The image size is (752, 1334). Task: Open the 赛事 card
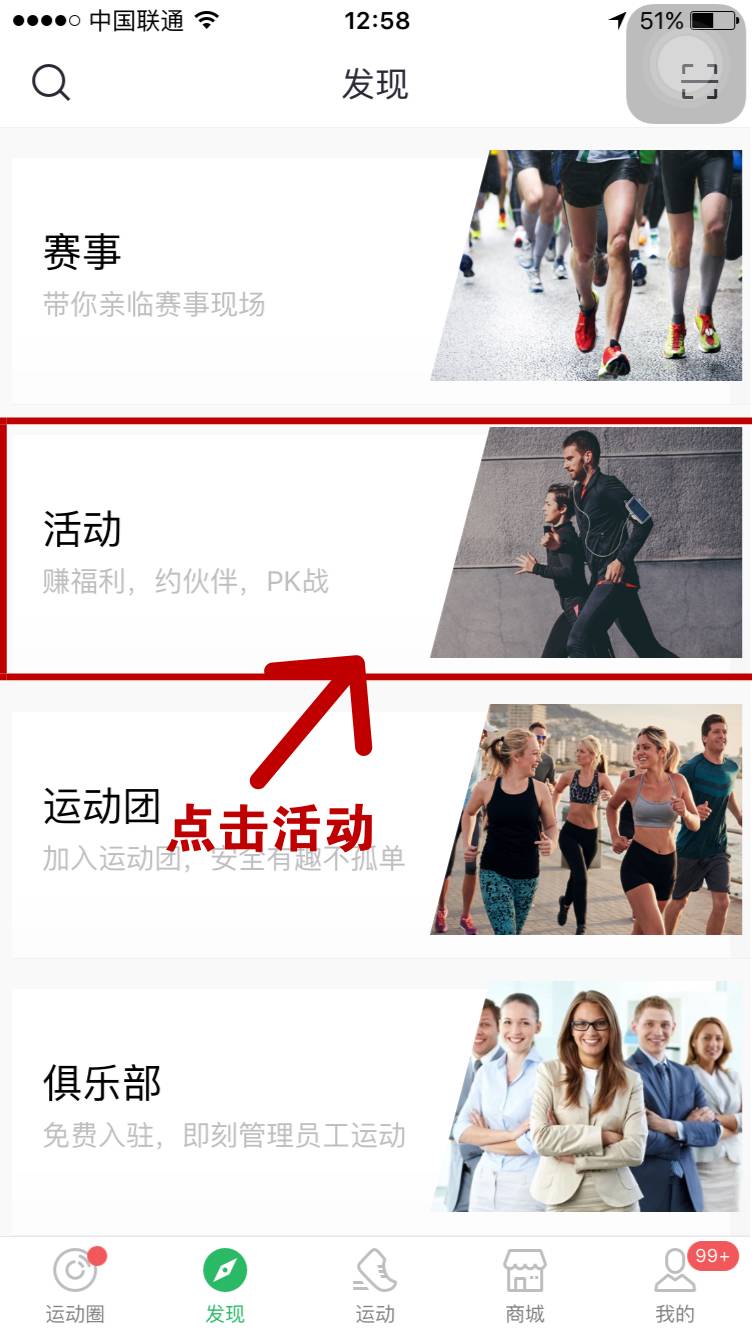point(376,268)
